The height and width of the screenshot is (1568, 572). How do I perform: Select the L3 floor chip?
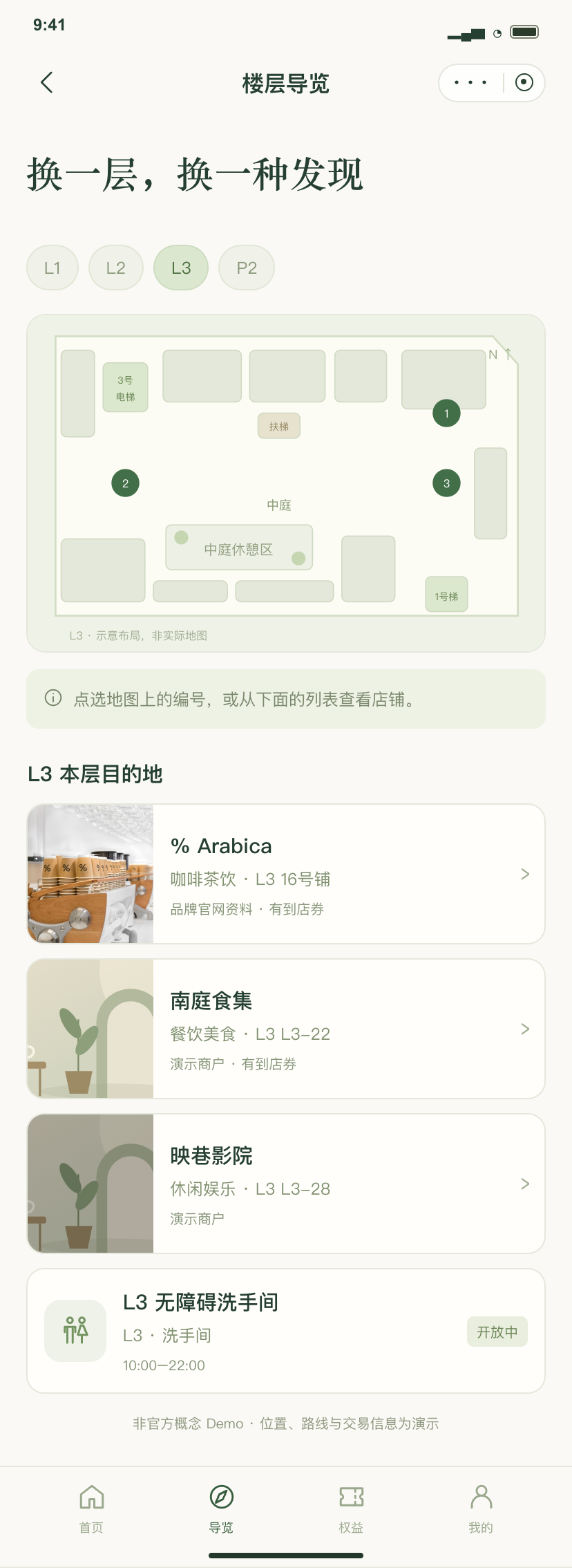tap(181, 268)
